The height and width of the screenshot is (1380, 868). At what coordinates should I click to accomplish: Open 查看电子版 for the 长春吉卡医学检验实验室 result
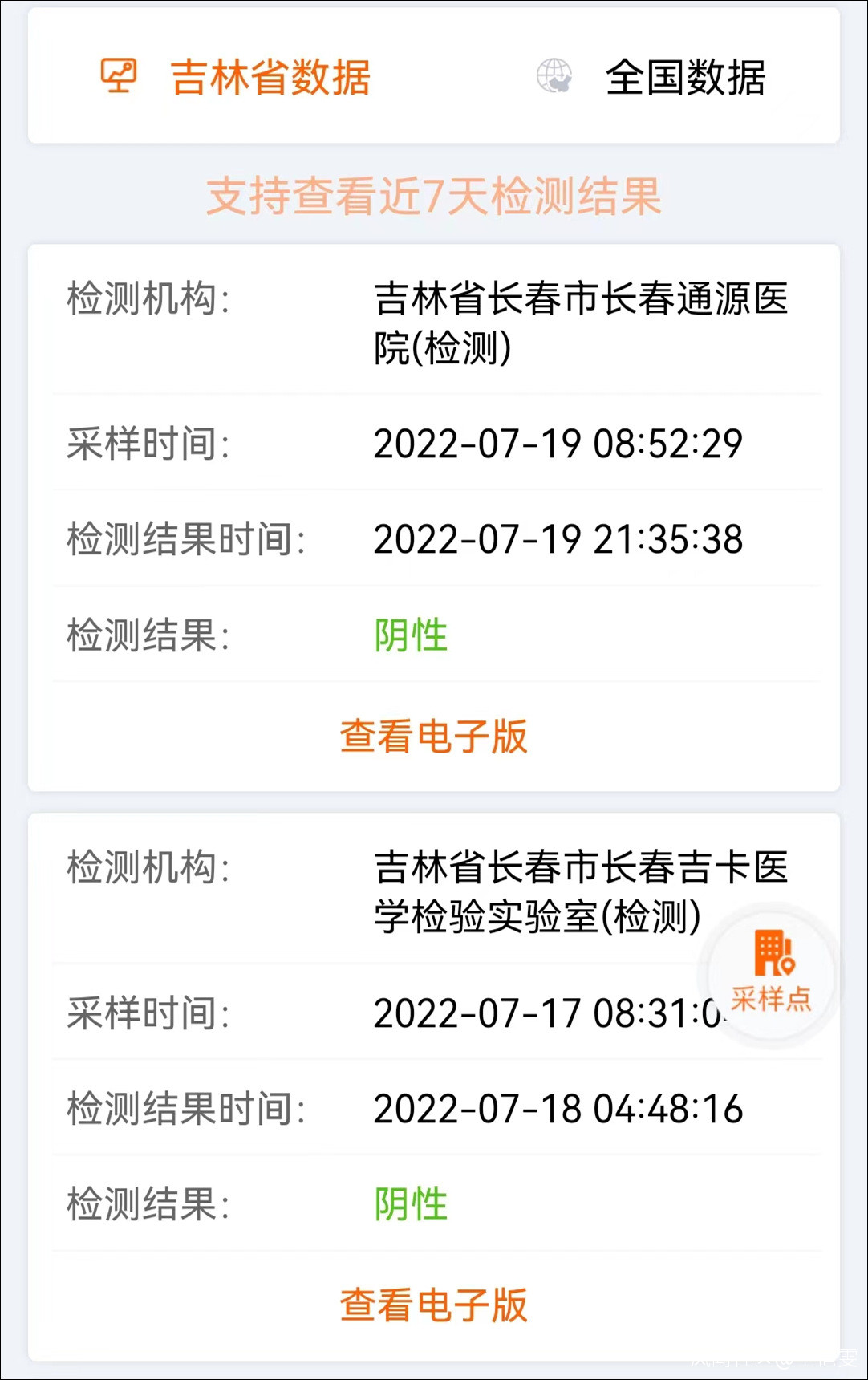click(433, 1305)
